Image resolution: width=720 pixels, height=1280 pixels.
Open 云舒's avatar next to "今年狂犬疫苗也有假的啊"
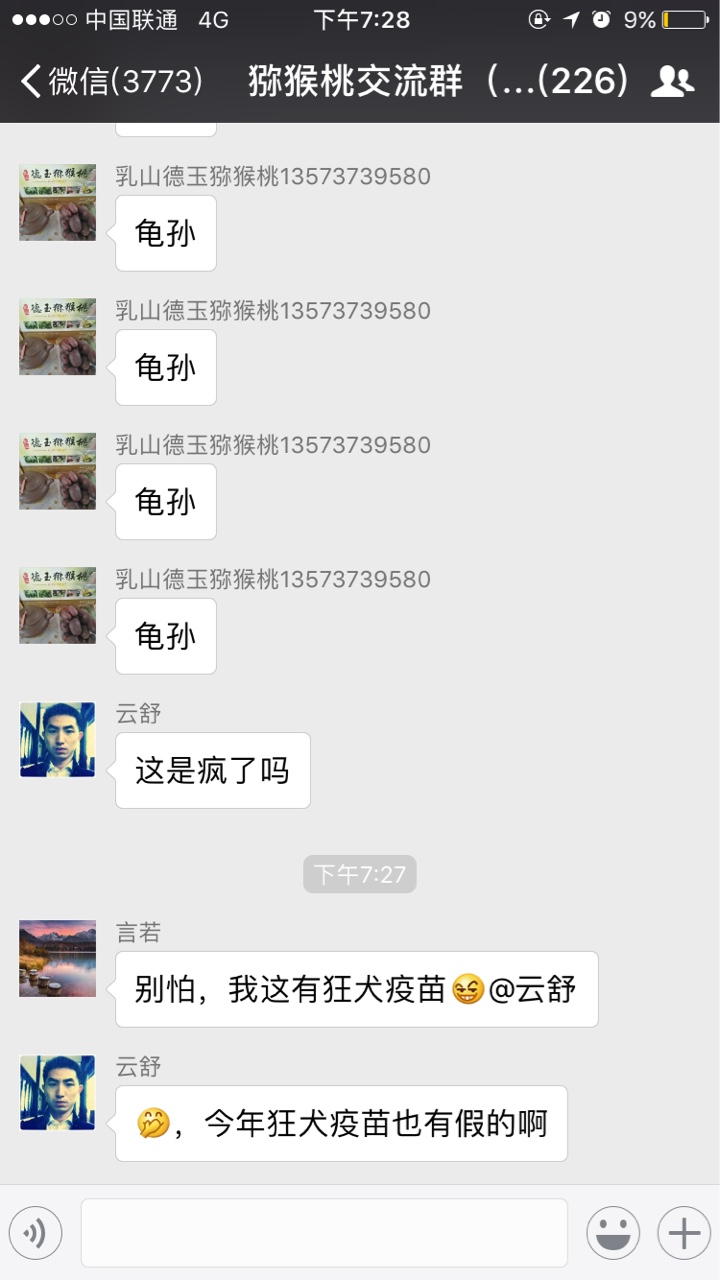pyautogui.click(x=58, y=1093)
